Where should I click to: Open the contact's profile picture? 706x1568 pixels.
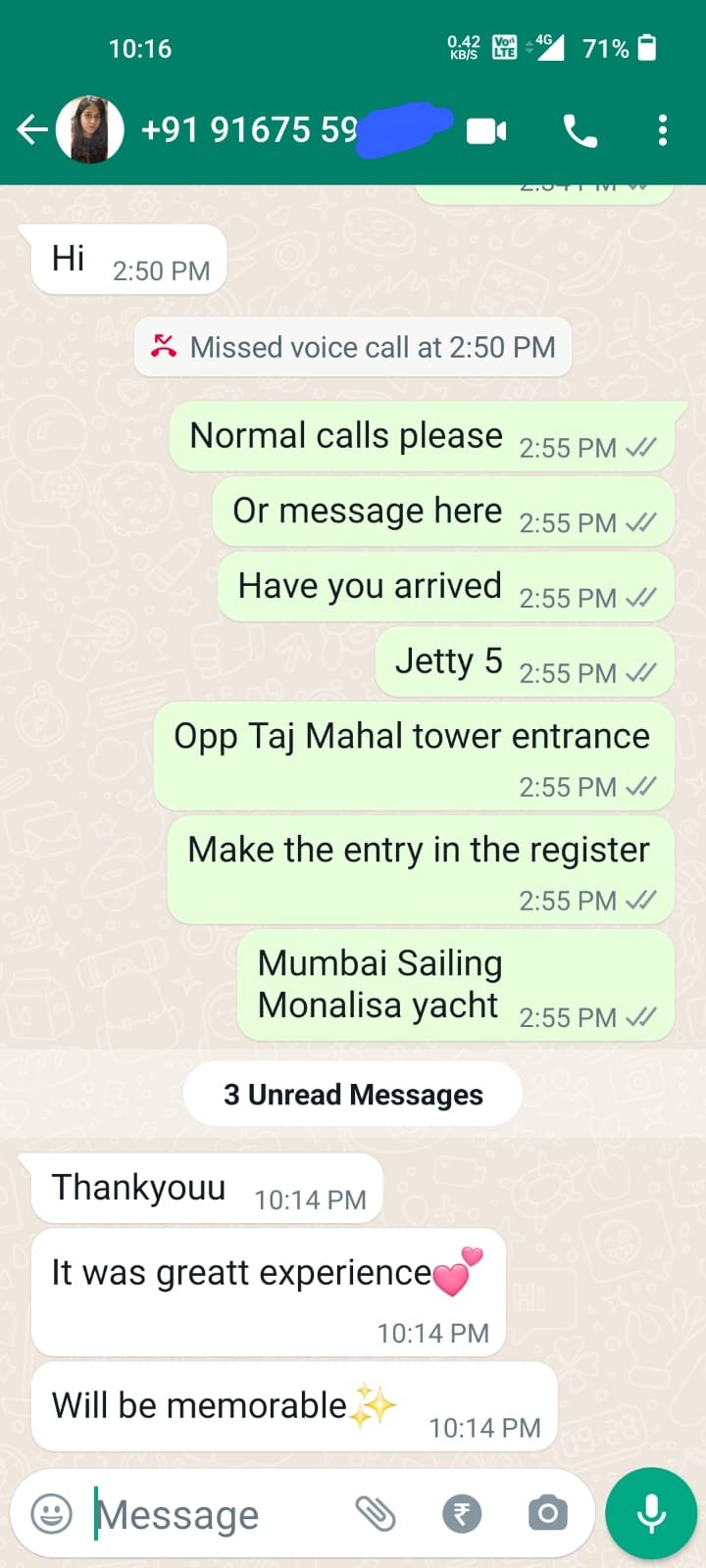point(90,129)
